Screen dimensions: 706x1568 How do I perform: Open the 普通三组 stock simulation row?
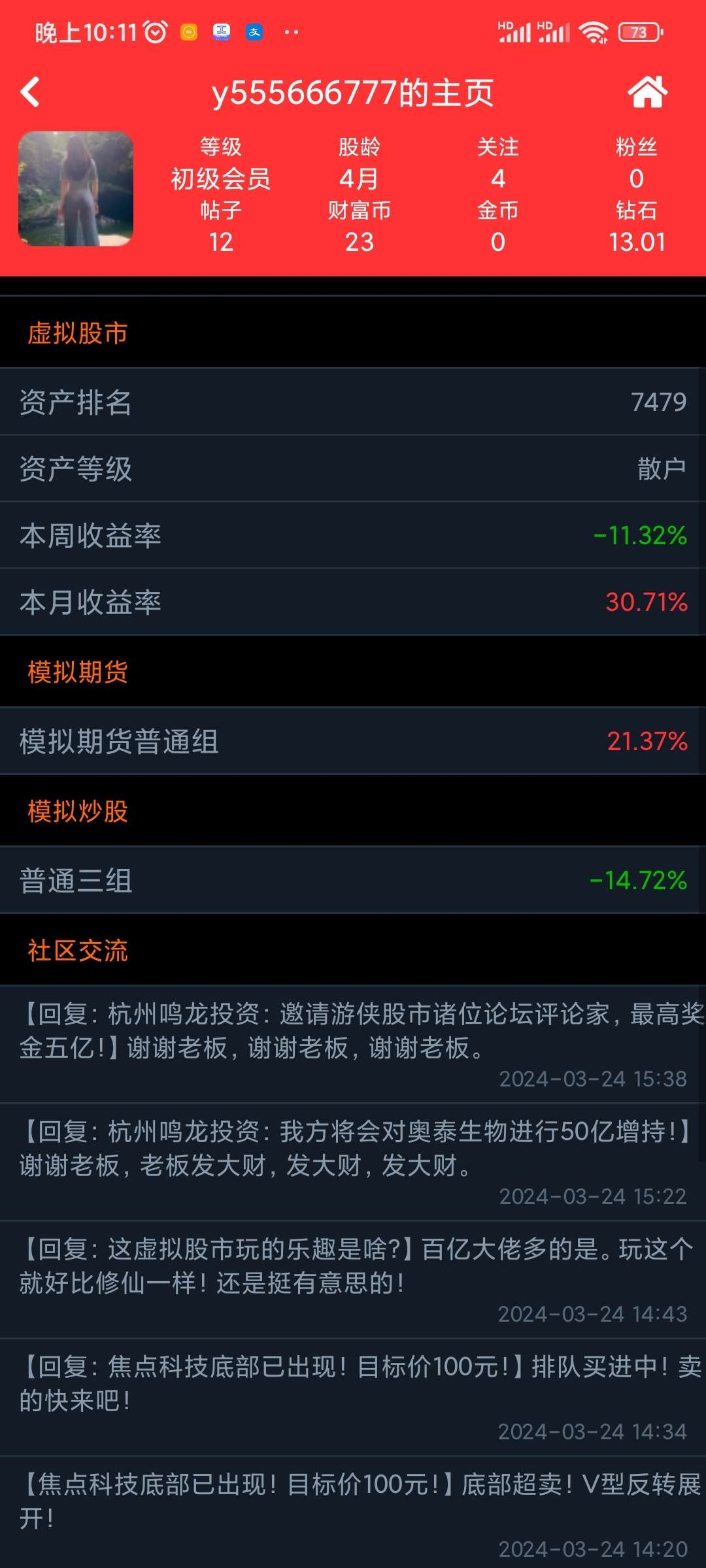pos(353,880)
